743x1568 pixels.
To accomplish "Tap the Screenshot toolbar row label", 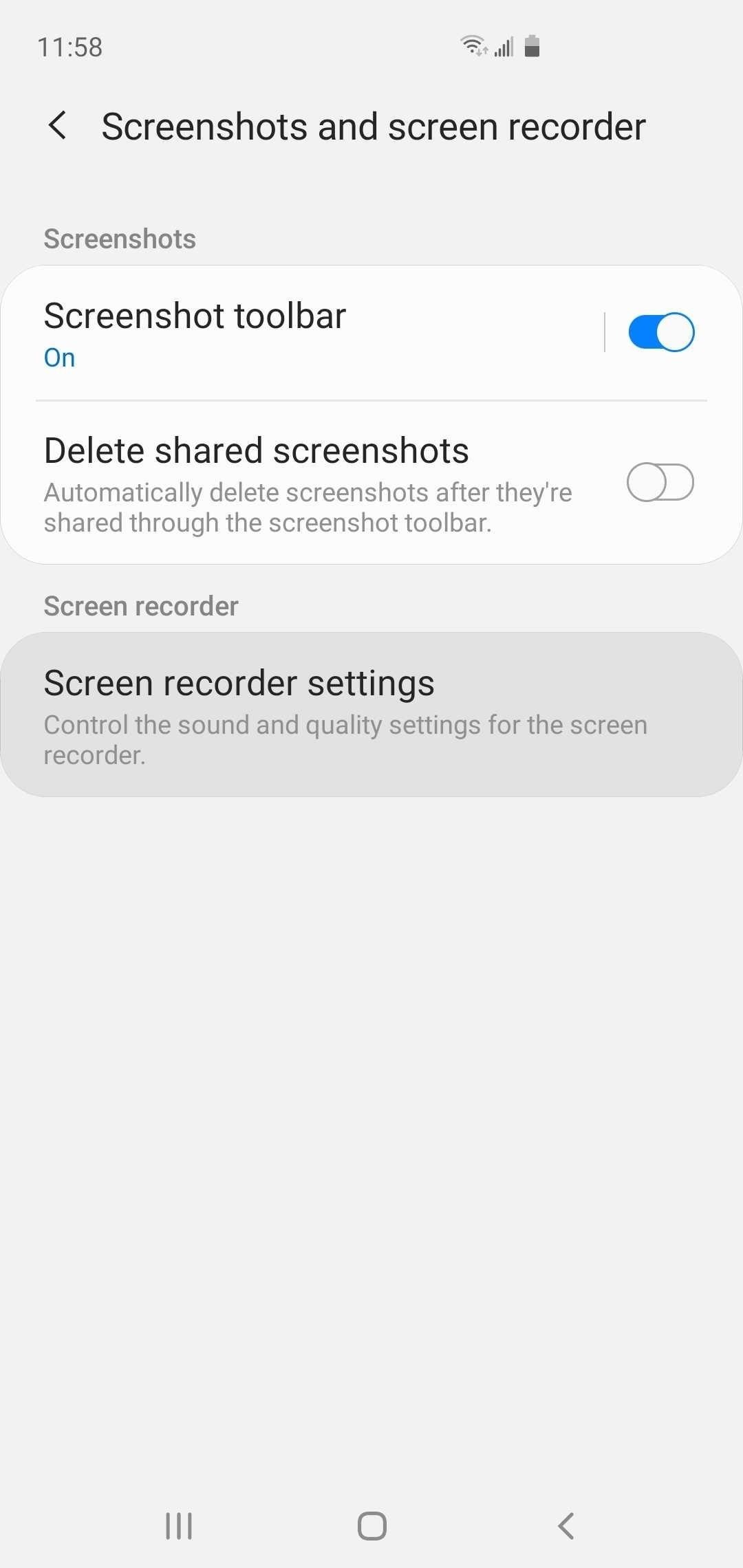I will tap(195, 316).
